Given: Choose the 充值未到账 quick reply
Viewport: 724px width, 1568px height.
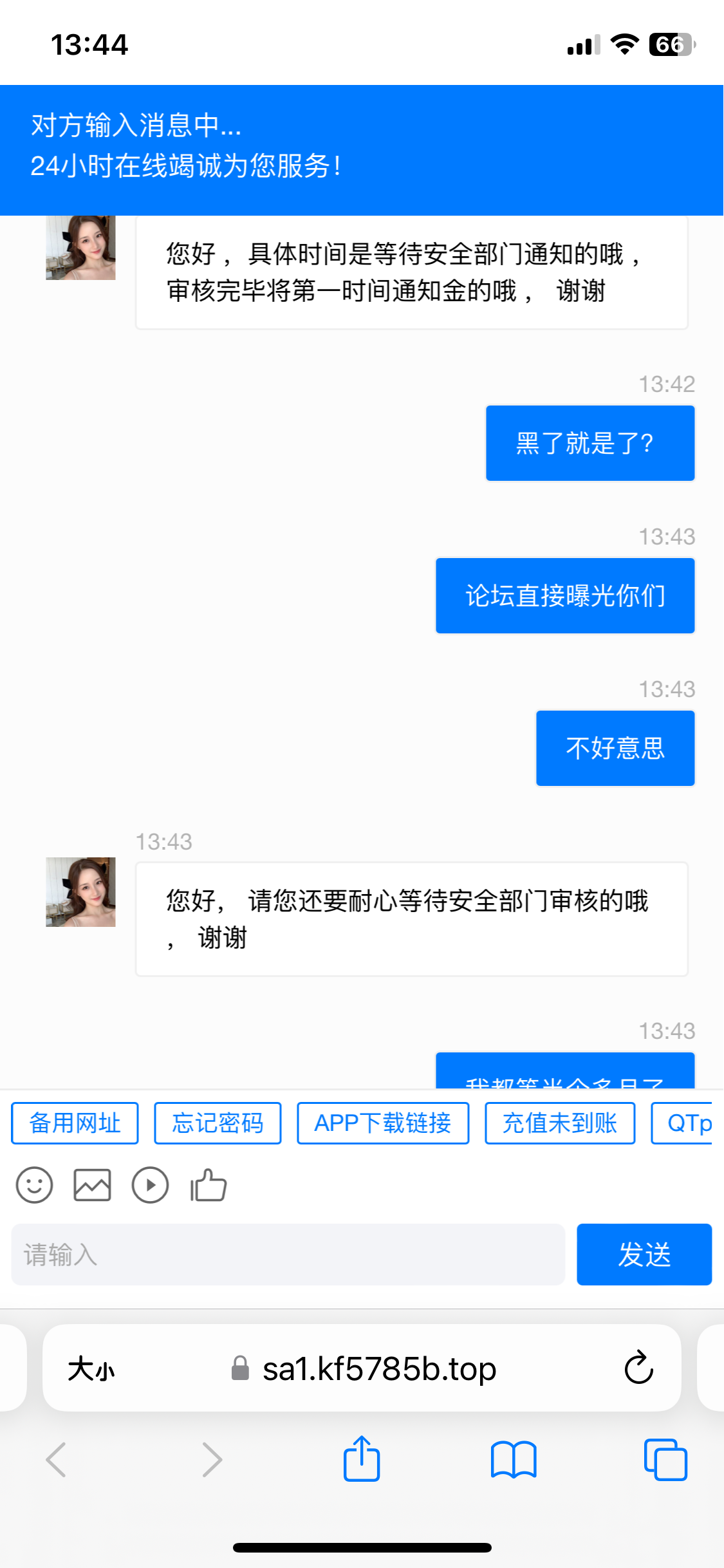Looking at the screenshot, I should (x=559, y=1122).
